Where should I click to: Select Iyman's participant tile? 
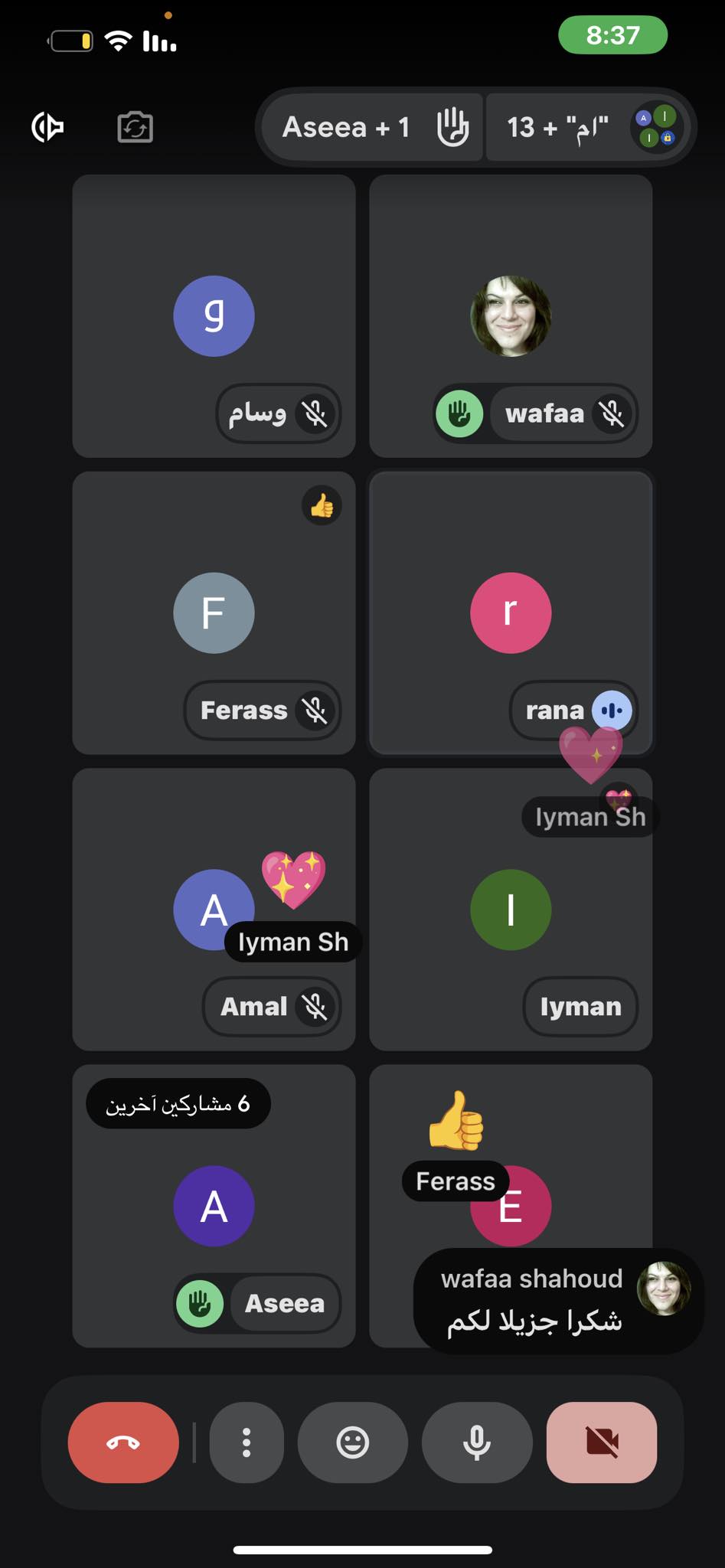coord(511,910)
